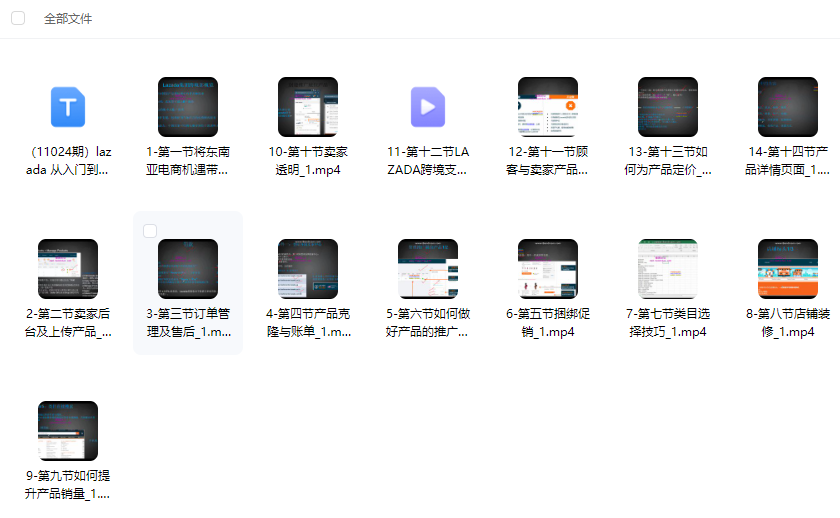Play 10-第十节卖家透明_1.mp4
This screenshot has width=840, height=518.
tap(308, 107)
